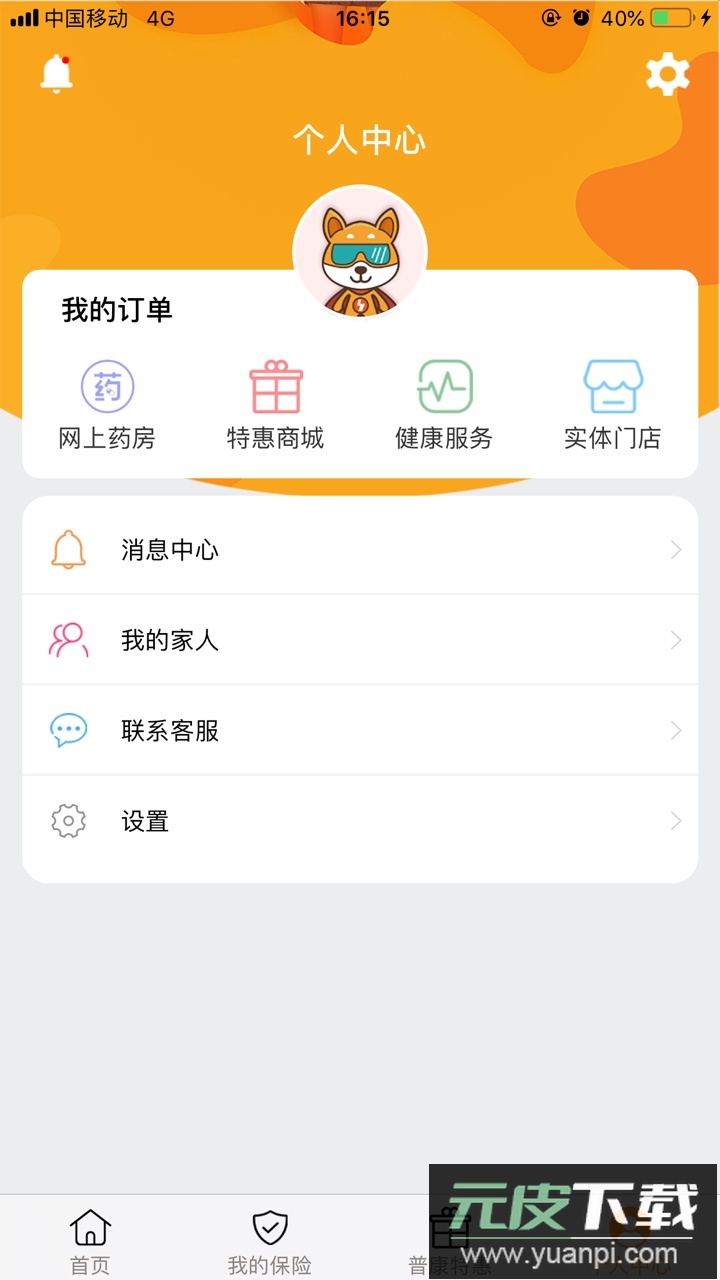Screen dimensions: 720x1280
Task: Open 实体门店 via the storefront icon
Action: tap(611, 385)
